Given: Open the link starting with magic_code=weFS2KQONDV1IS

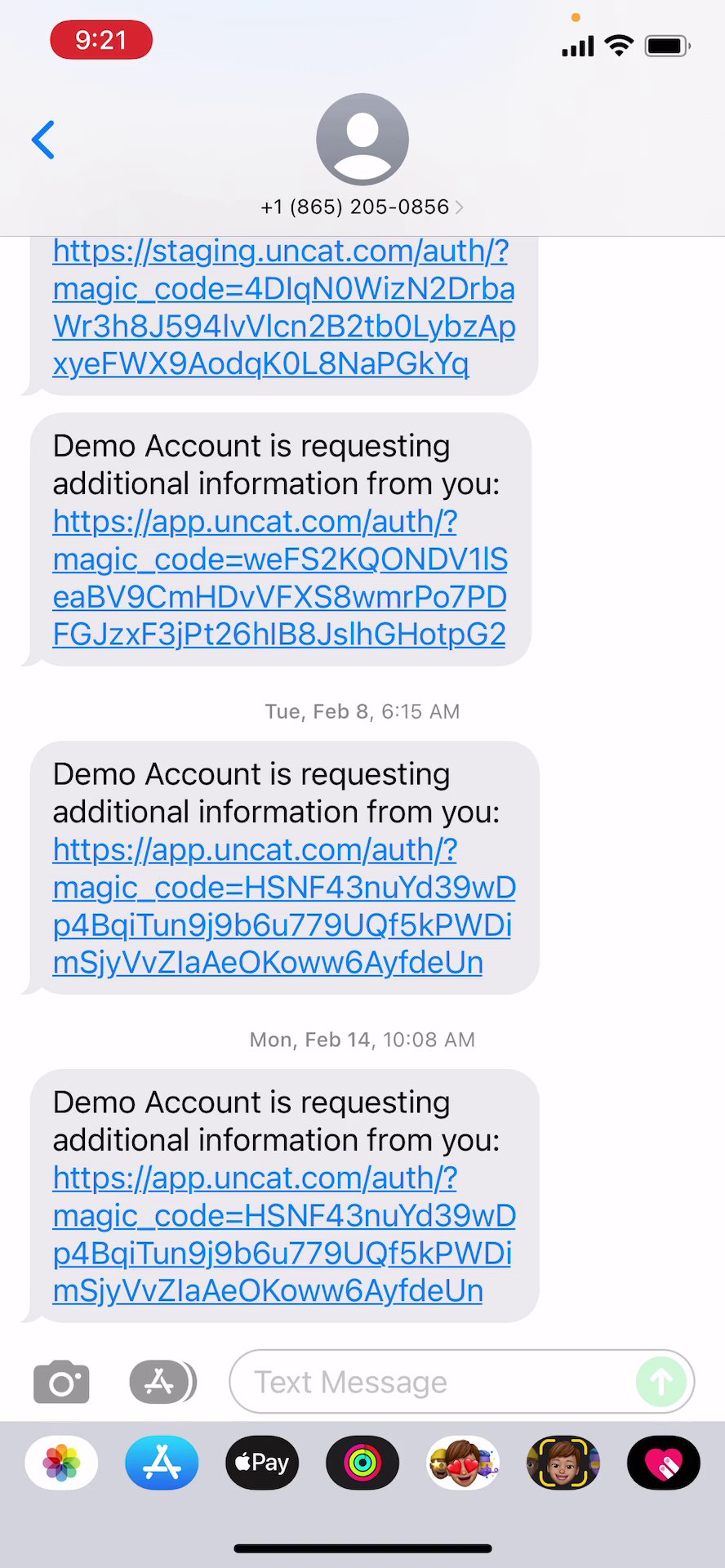Looking at the screenshot, I should tap(280, 578).
